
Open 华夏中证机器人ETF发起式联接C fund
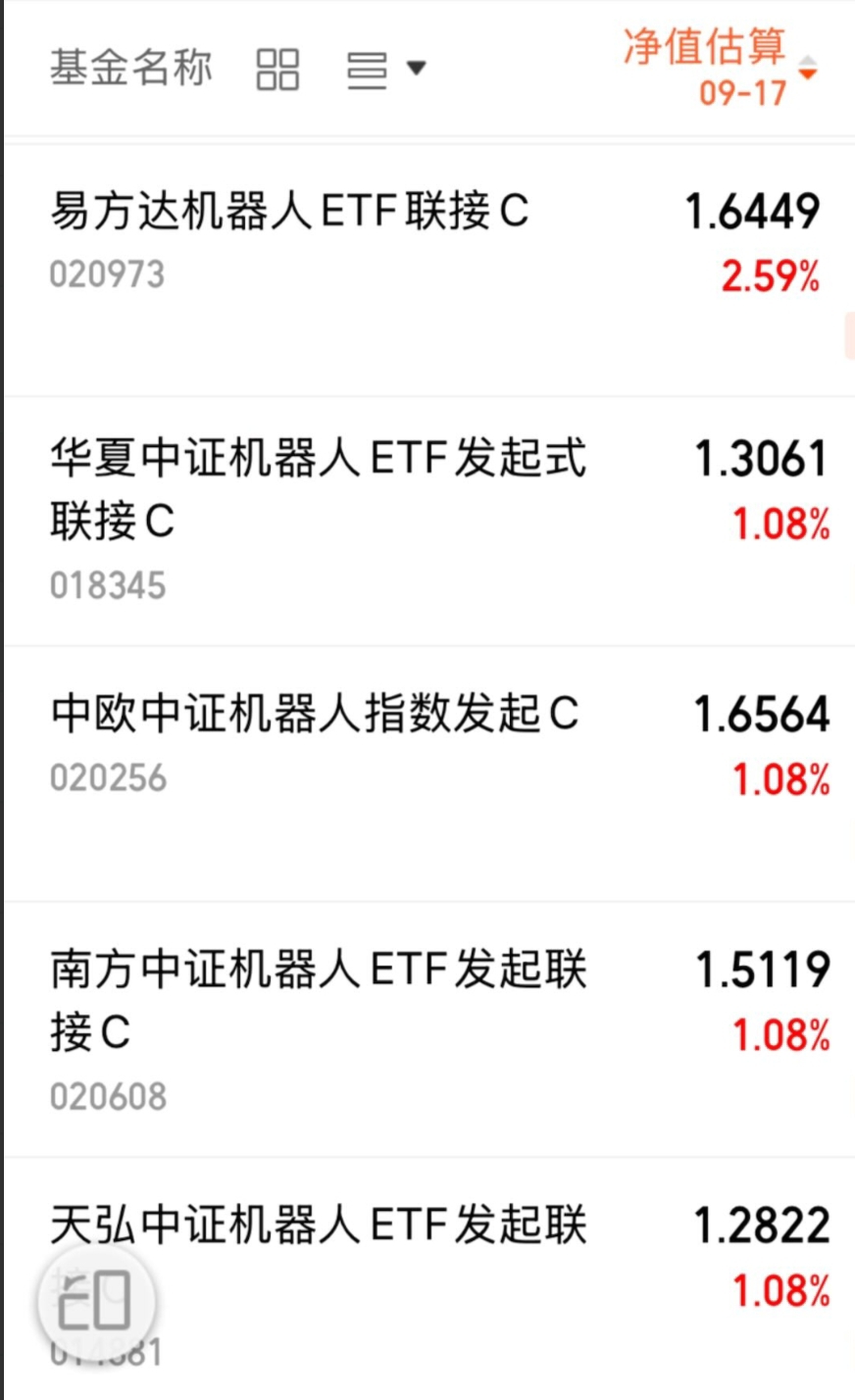[427, 521]
